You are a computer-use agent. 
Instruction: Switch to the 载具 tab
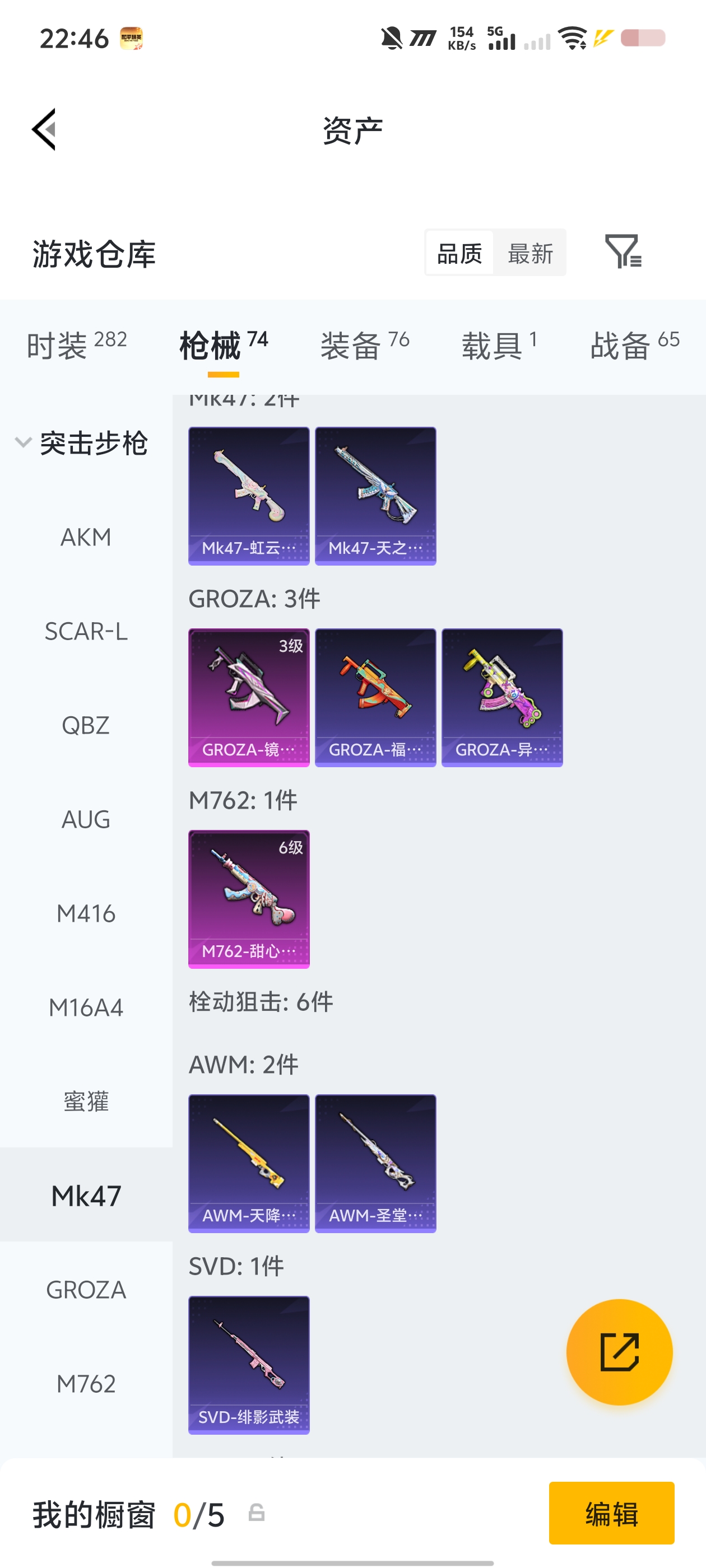(499, 345)
